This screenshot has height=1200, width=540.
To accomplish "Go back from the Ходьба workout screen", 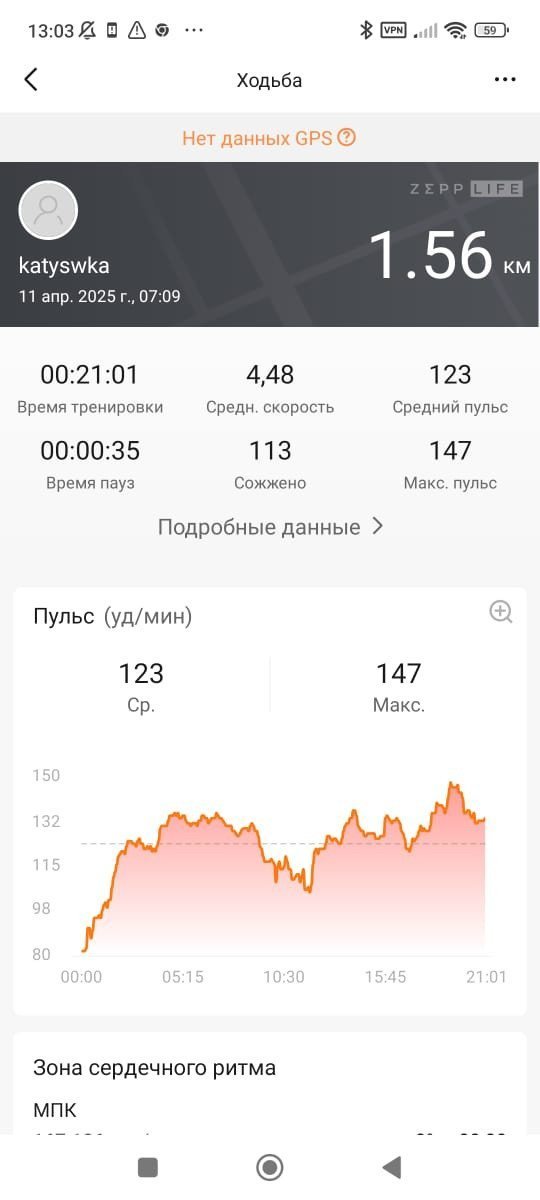I will [x=31, y=80].
